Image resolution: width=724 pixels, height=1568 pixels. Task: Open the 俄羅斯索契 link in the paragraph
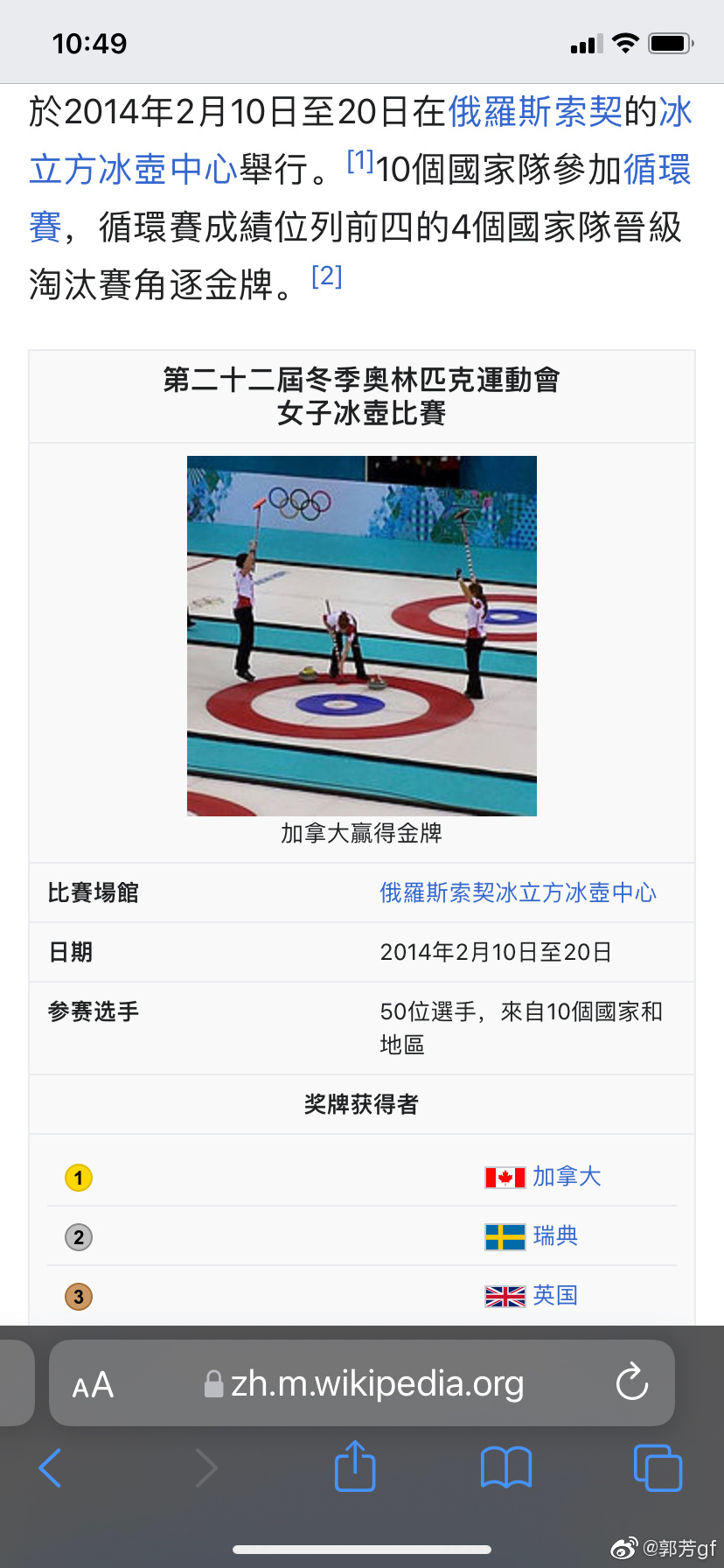535,112
